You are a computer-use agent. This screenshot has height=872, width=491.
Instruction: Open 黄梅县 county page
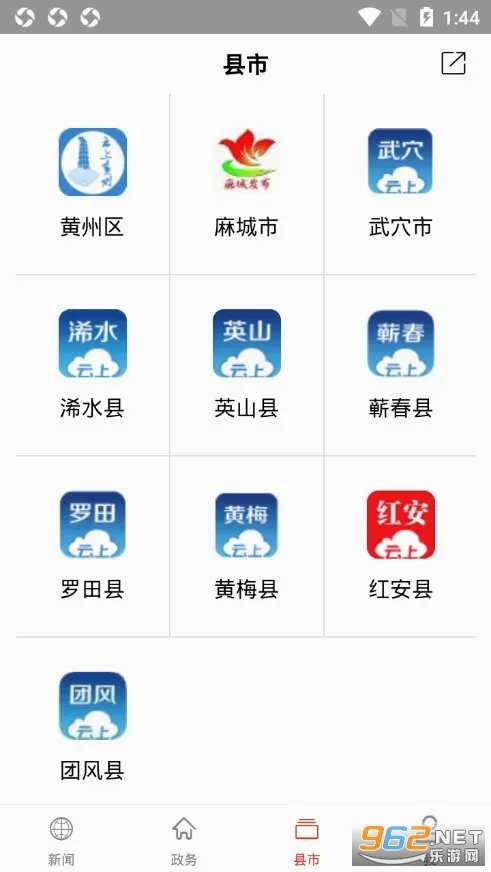[246, 546]
